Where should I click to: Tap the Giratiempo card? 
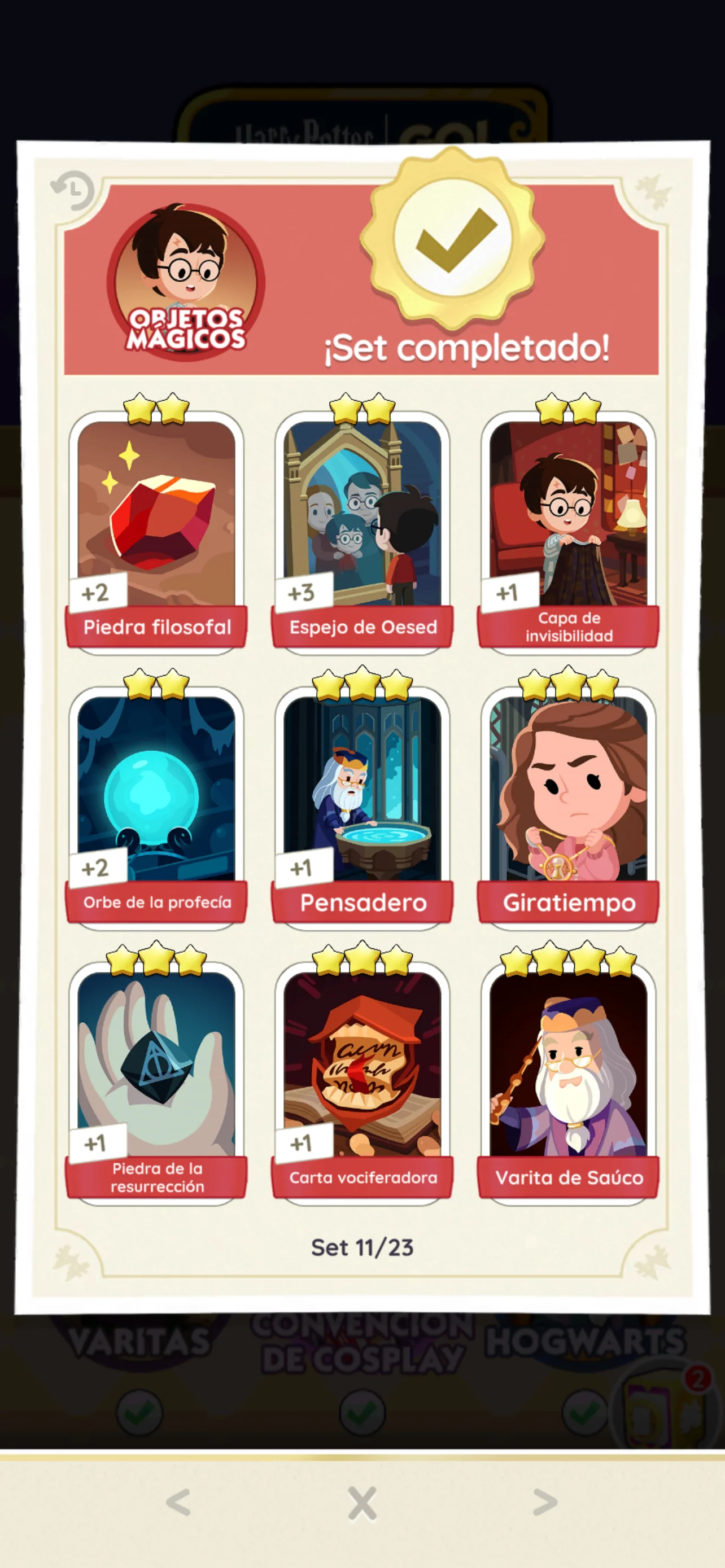[568, 804]
